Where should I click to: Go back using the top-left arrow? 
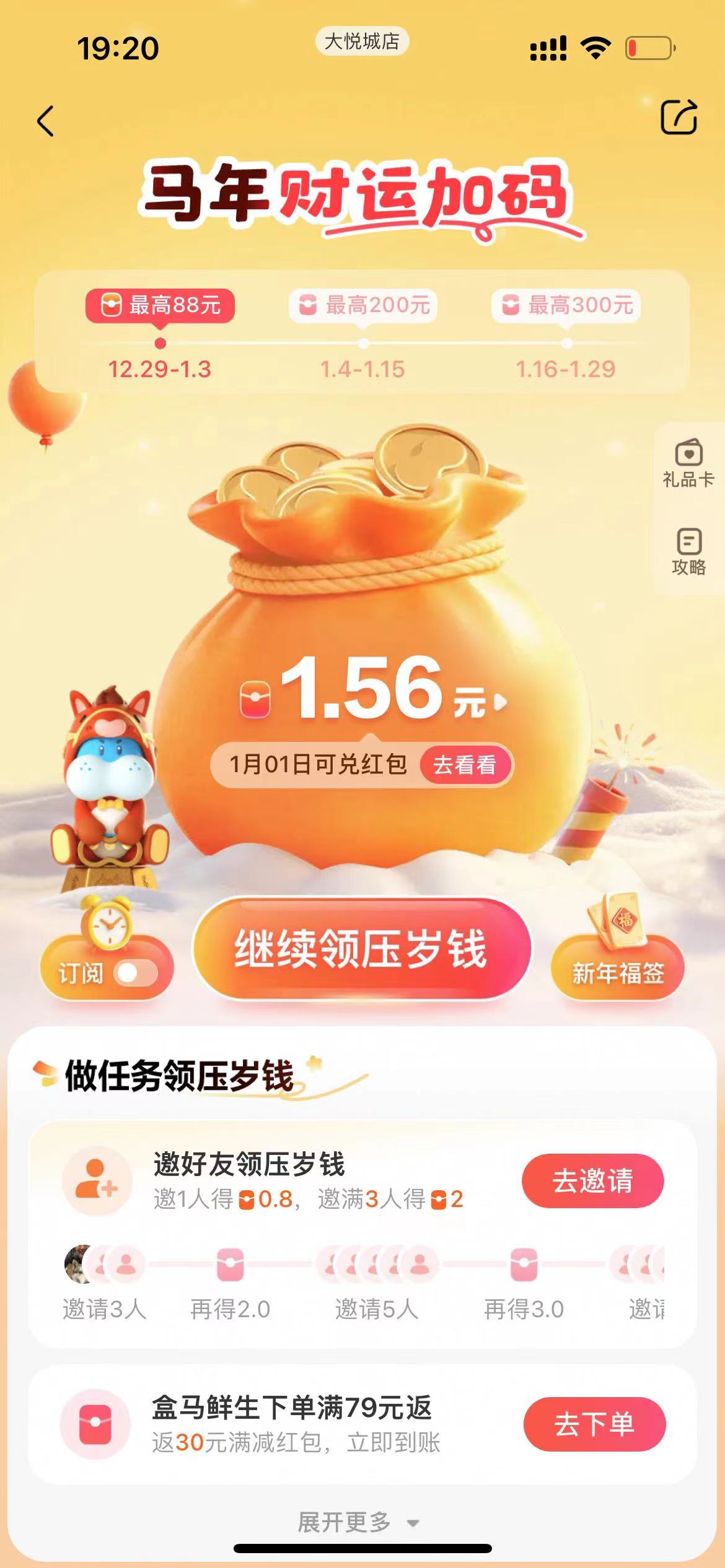pyautogui.click(x=46, y=121)
